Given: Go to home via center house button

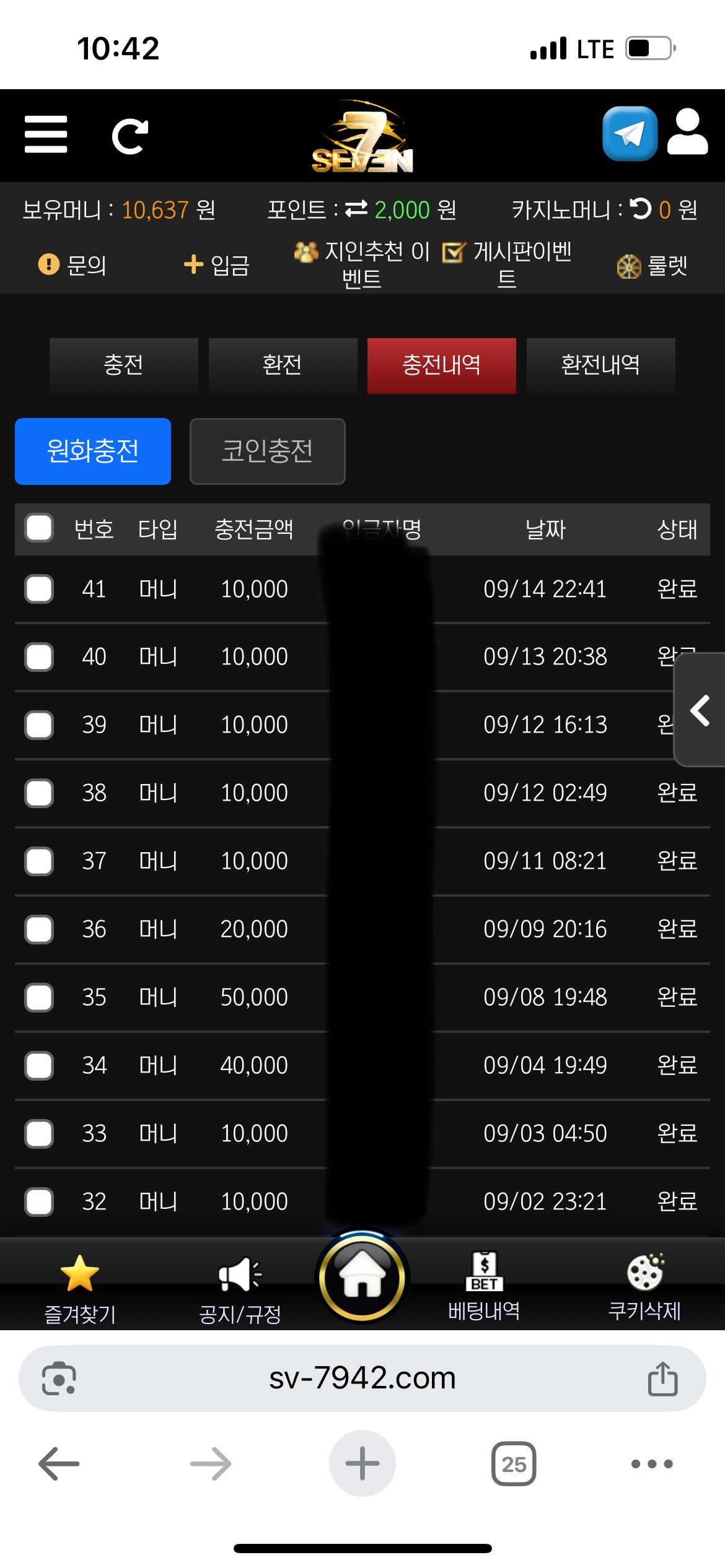Looking at the screenshot, I should coord(362,1276).
